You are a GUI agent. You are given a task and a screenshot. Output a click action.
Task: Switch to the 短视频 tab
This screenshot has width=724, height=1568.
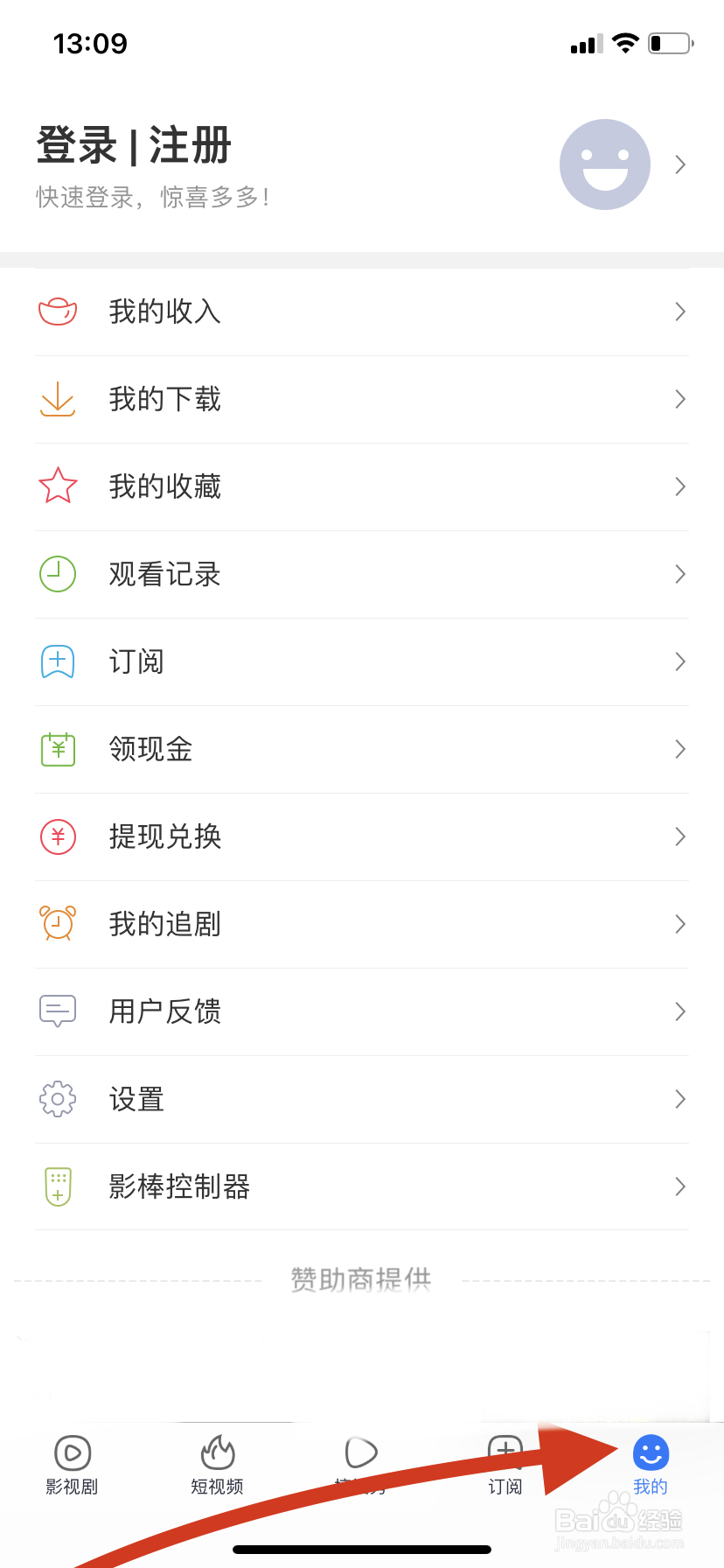point(217,1465)
